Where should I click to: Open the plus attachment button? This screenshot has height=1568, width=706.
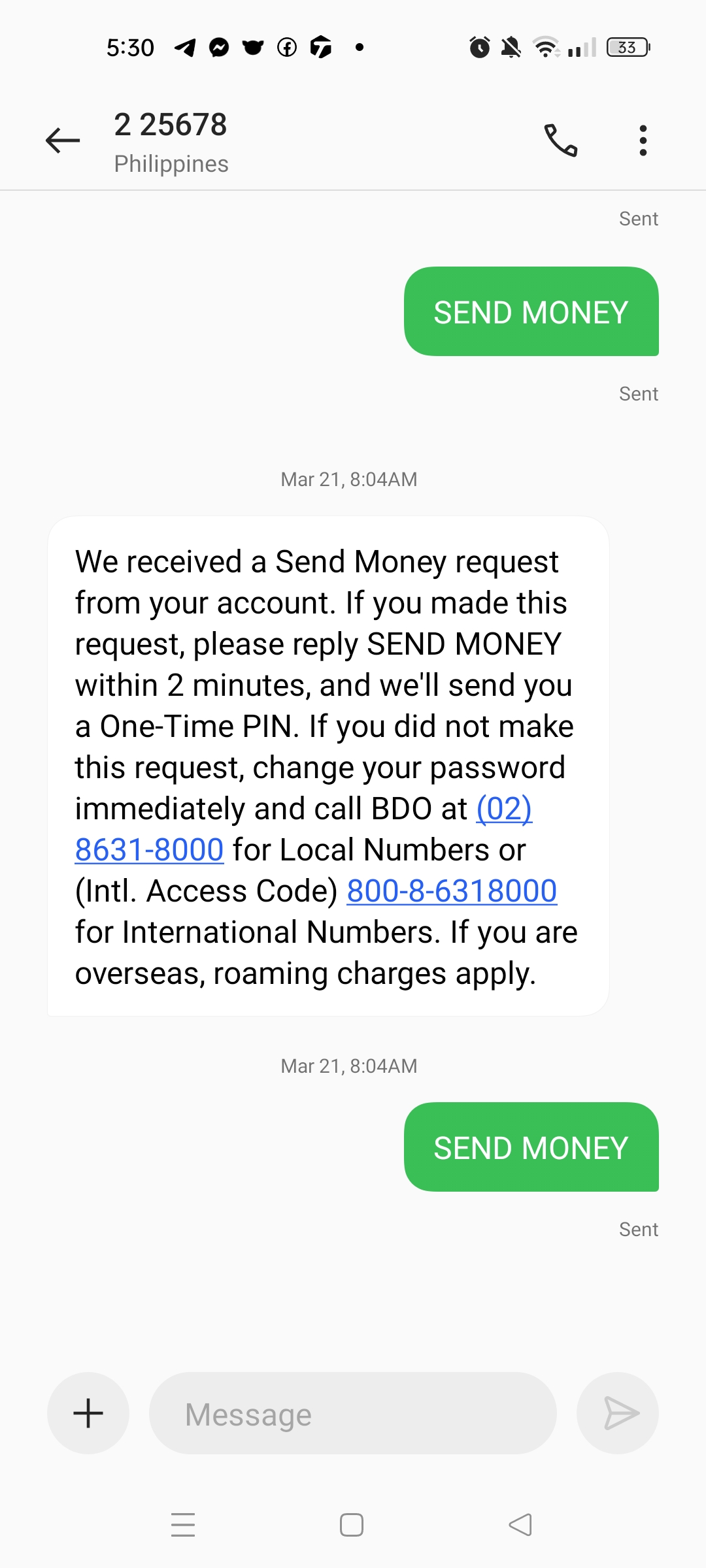pyautogui.click(x=88, y=1413)
